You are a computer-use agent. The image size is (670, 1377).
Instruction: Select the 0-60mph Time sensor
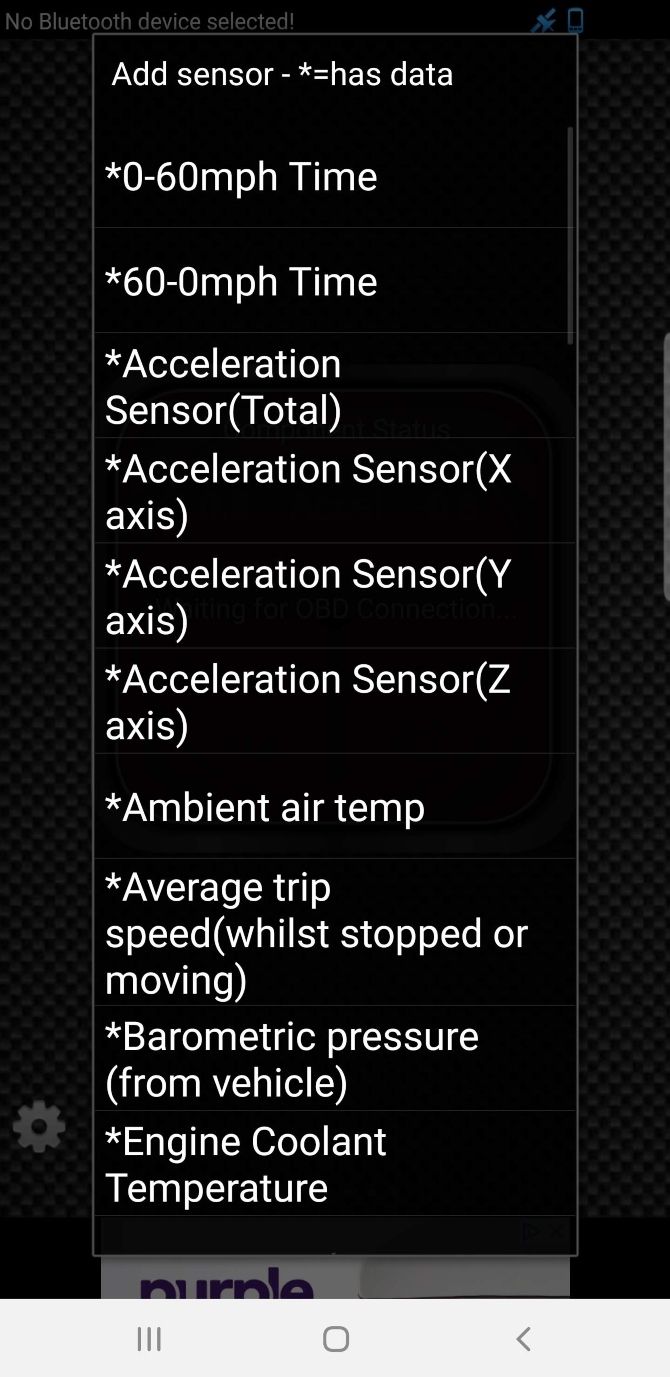[335, 177]
